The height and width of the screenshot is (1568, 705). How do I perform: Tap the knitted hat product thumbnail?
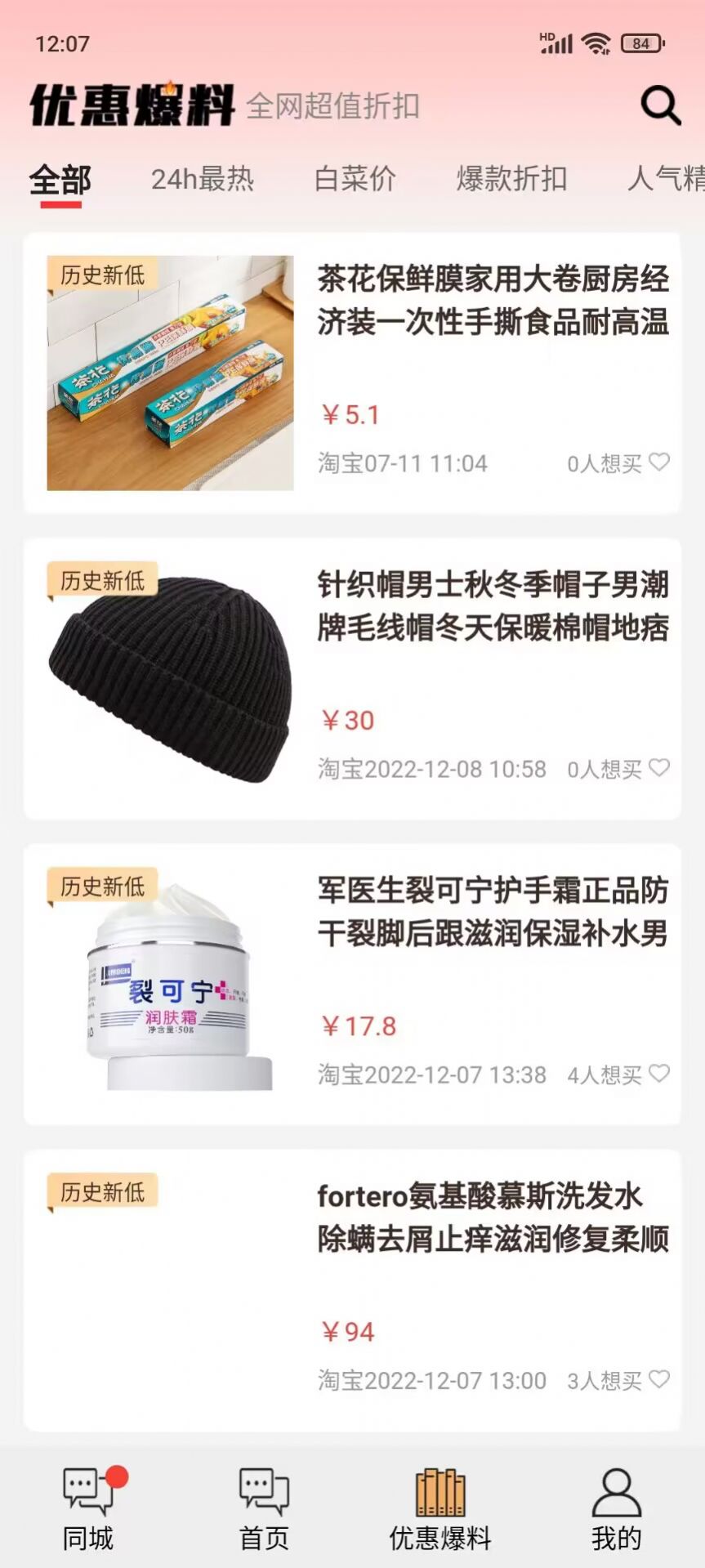(172, 678)
